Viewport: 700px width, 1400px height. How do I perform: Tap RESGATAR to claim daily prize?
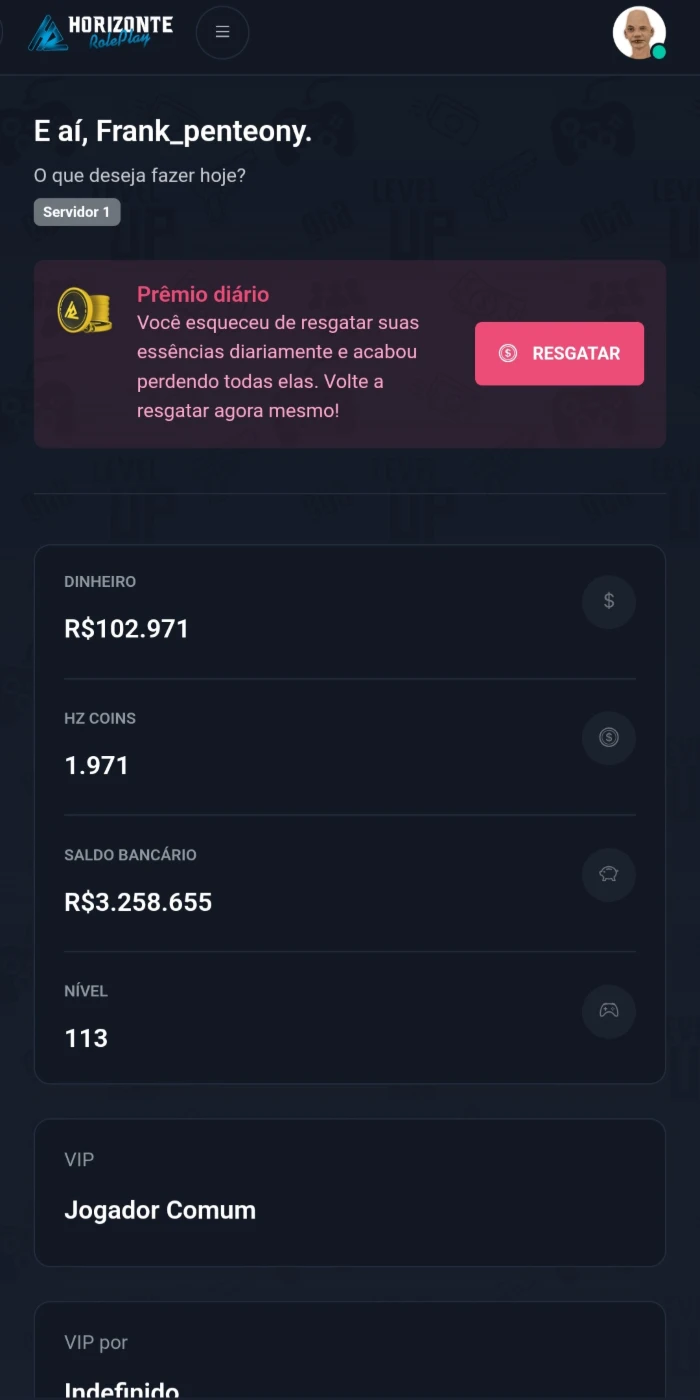tap(559, 353)
